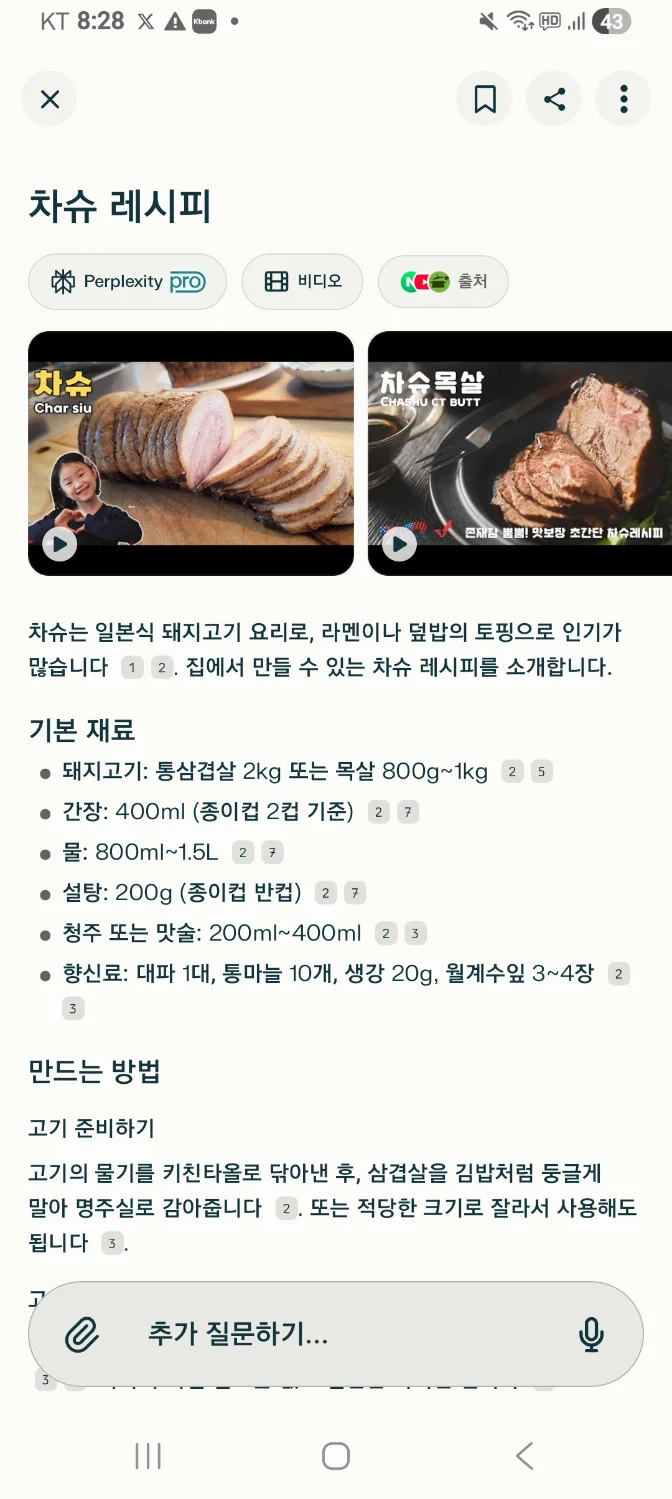View the 출처 sources chip
The image size is (672, 1499).
443,282
